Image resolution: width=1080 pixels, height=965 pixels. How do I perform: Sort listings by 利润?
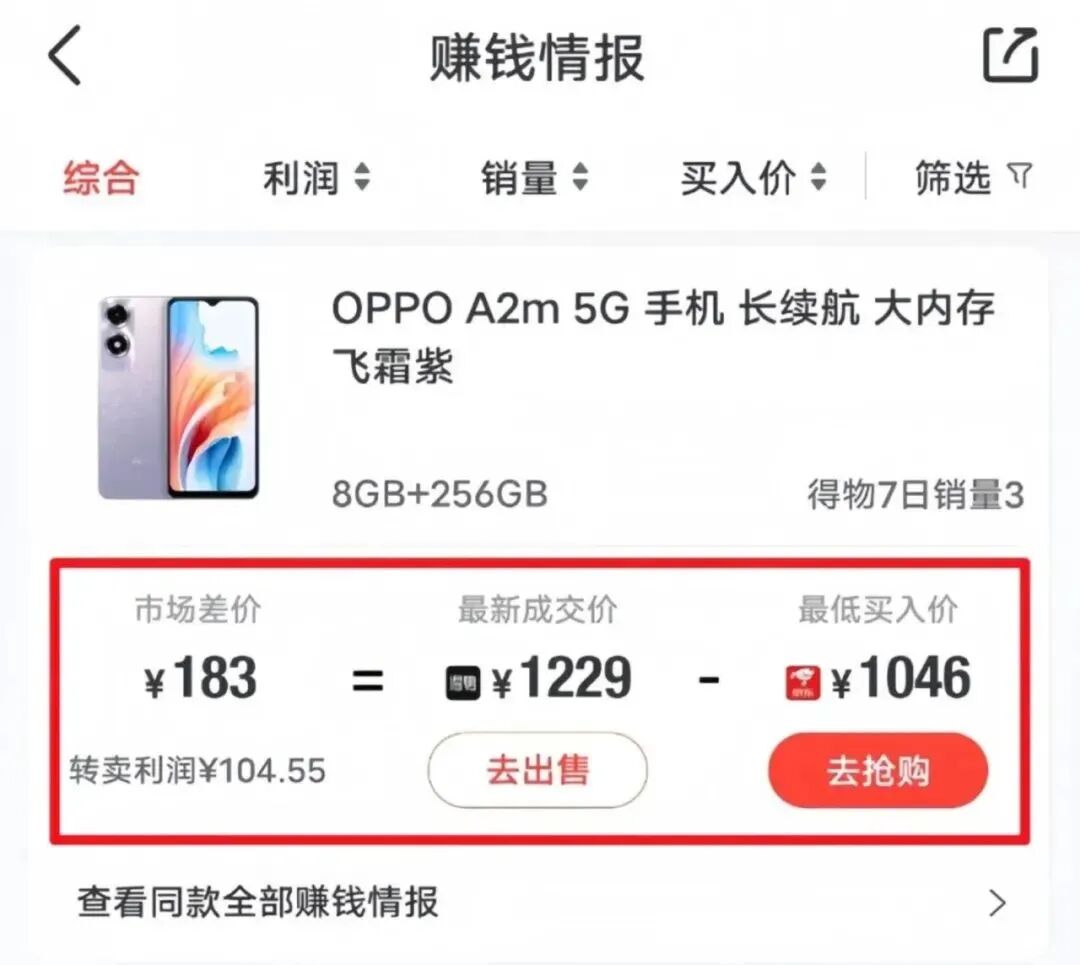pos(317,179)
